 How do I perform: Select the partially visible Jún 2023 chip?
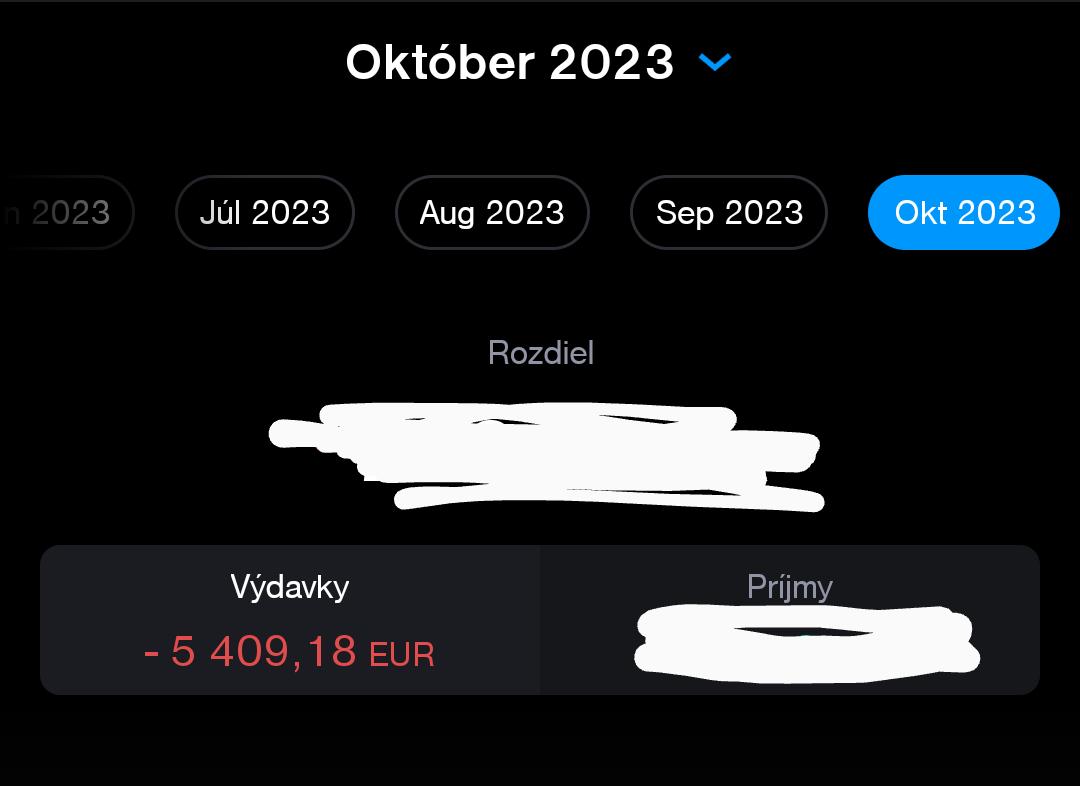click(x=65, y=212)
